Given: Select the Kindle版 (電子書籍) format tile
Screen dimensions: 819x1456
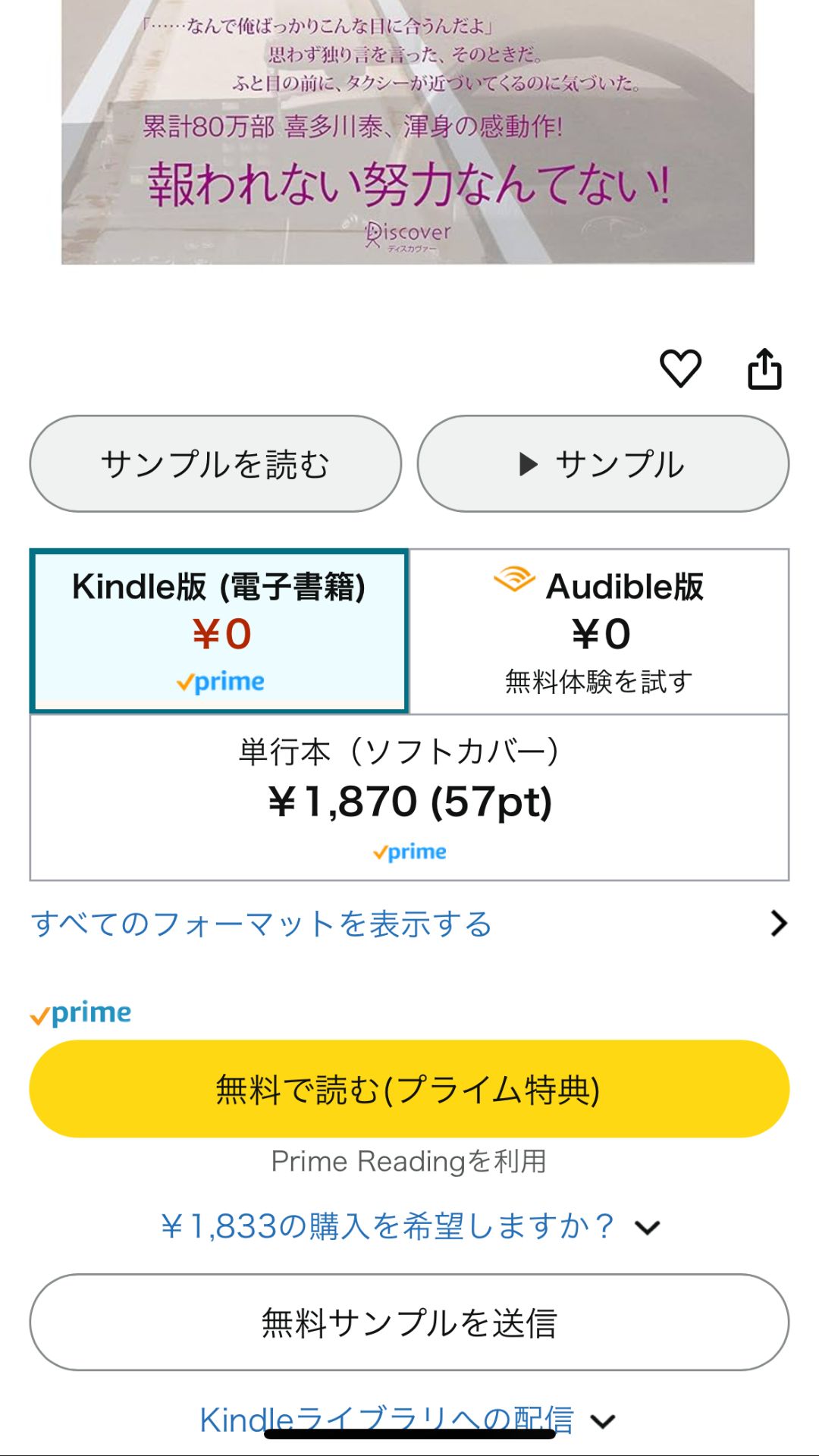Looking at the screenshot, I should (218, 629).
